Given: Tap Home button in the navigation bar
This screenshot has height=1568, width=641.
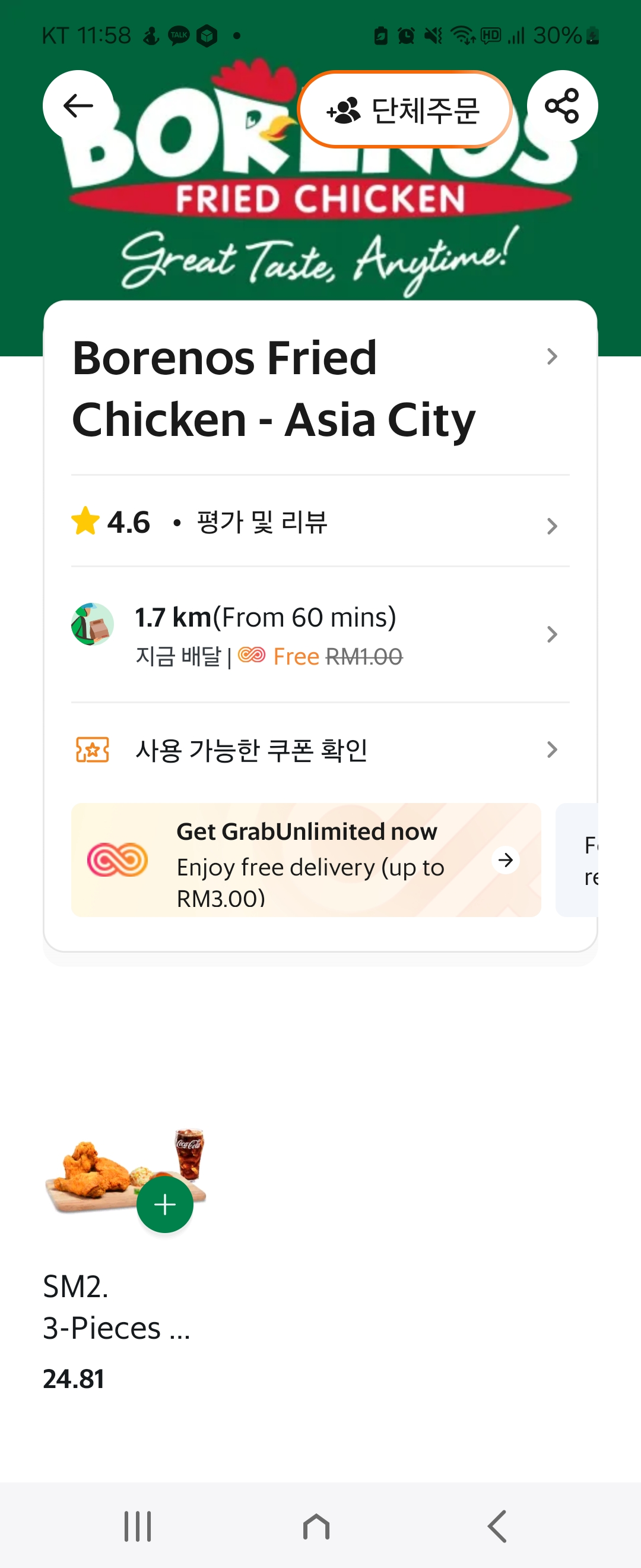Looking at the screenshot, I should 319,1523.
